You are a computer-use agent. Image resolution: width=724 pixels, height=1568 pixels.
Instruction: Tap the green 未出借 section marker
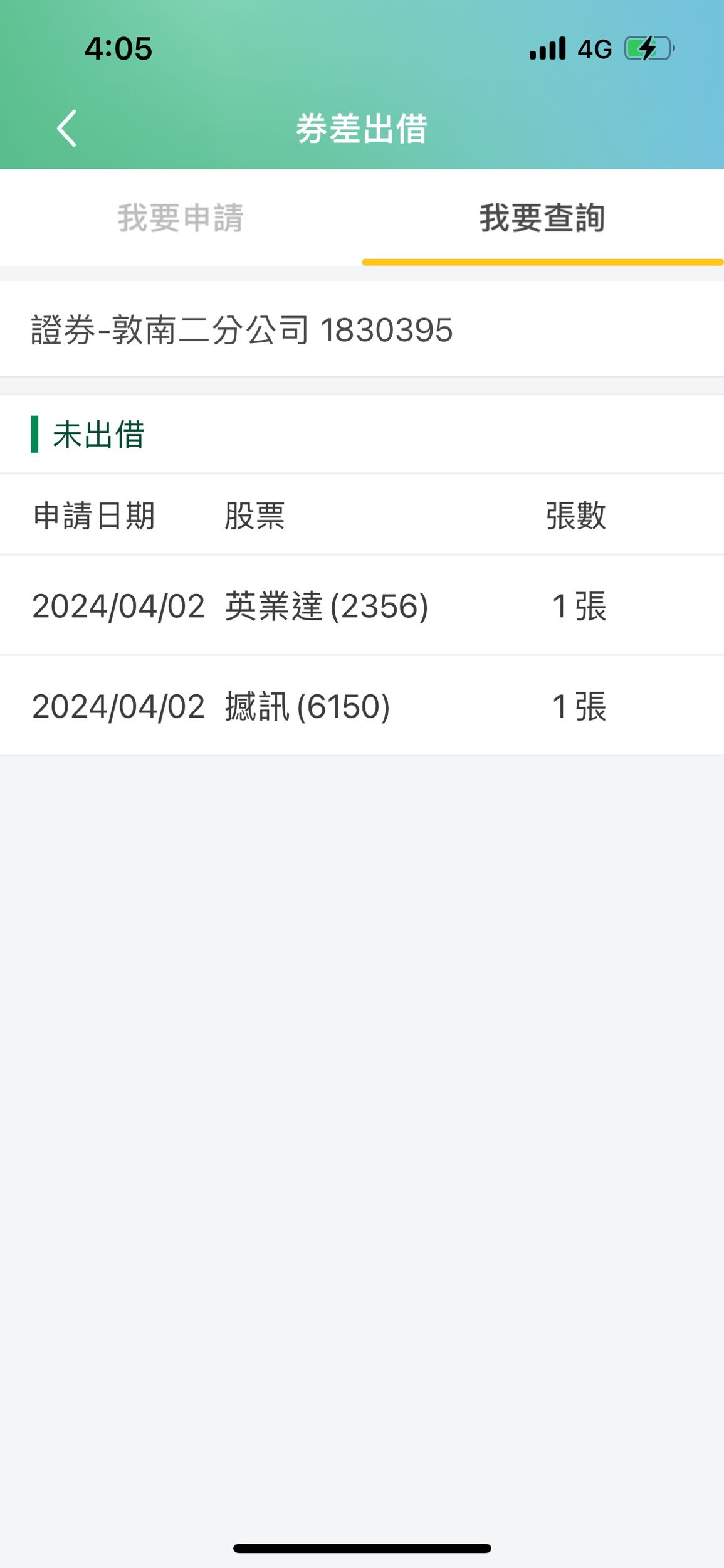(x=36, y=434)
